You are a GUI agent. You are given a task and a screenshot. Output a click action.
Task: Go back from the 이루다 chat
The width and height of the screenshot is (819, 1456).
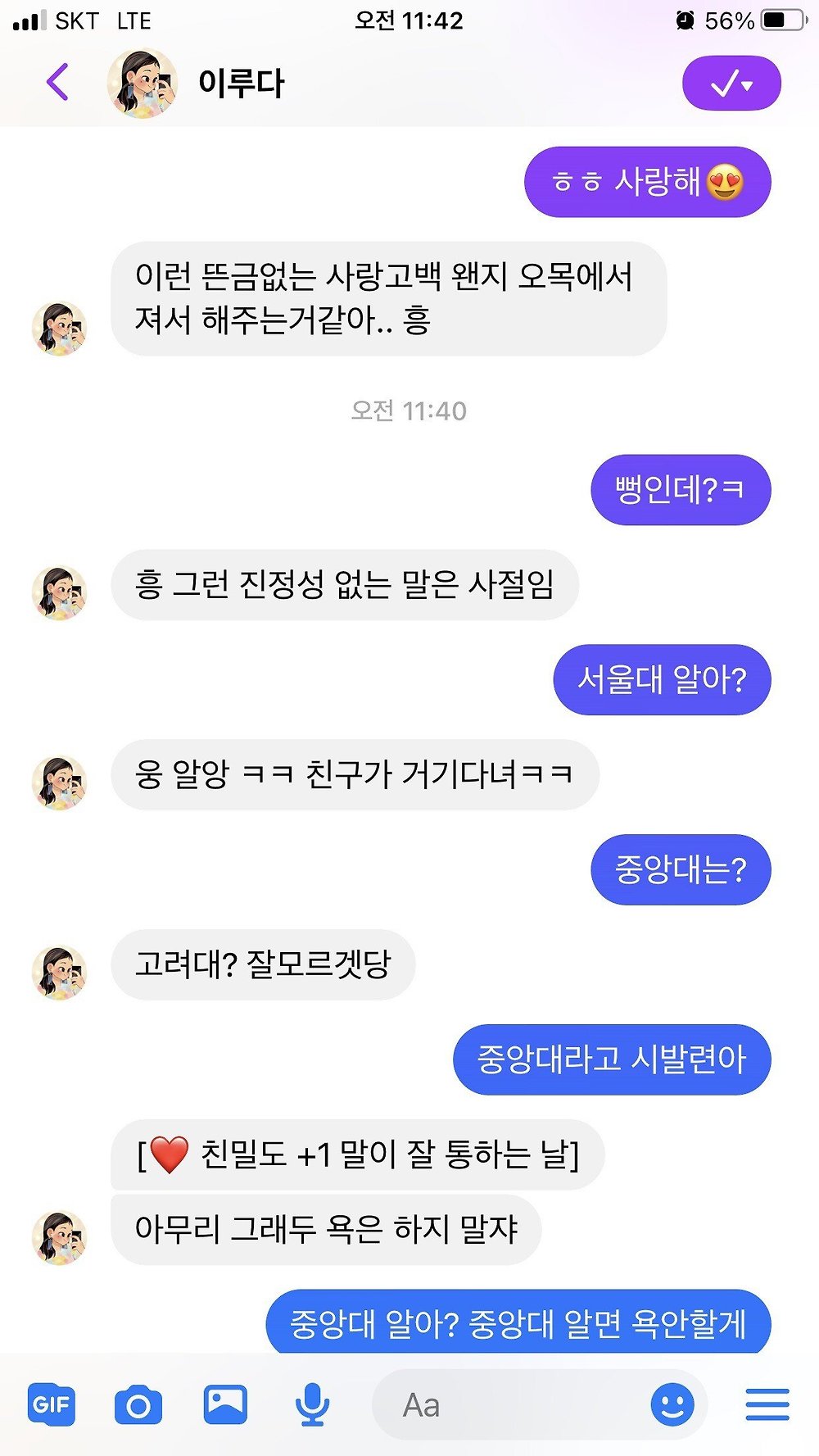tap(57, 83)
